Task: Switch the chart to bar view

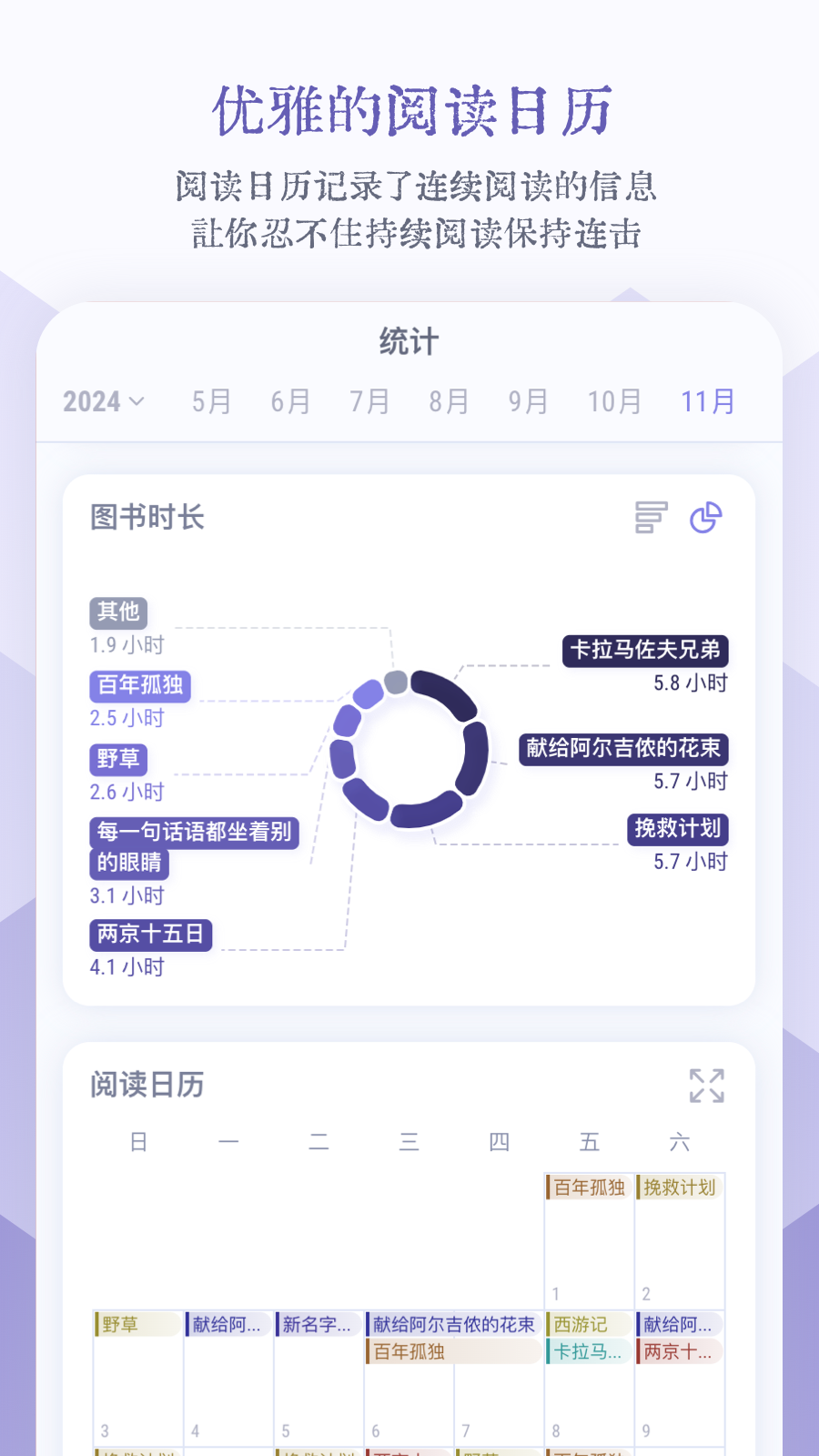Action: (648, 519)
